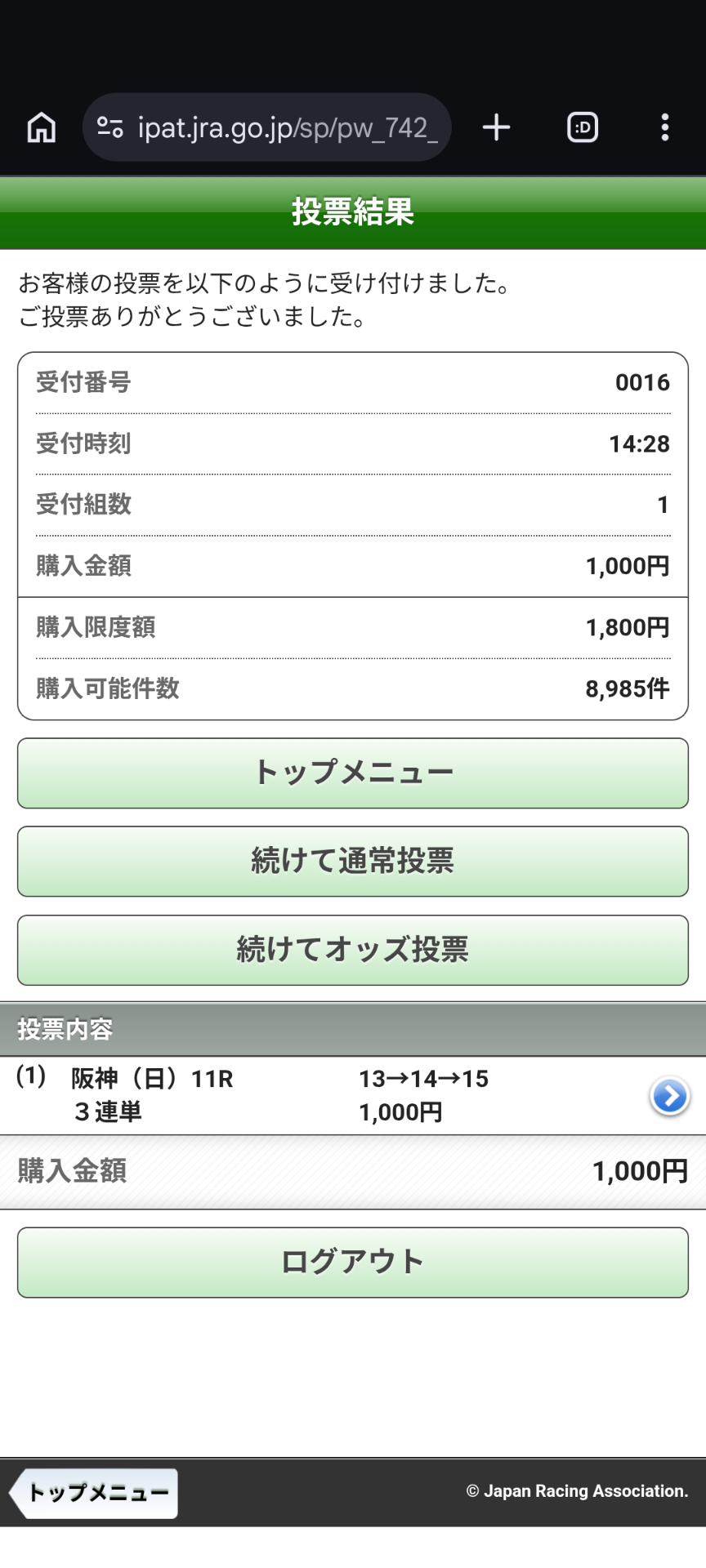This screenshot has height=1568, width=706.
Task: Open a new browser tab
Action: pos(496,127)
